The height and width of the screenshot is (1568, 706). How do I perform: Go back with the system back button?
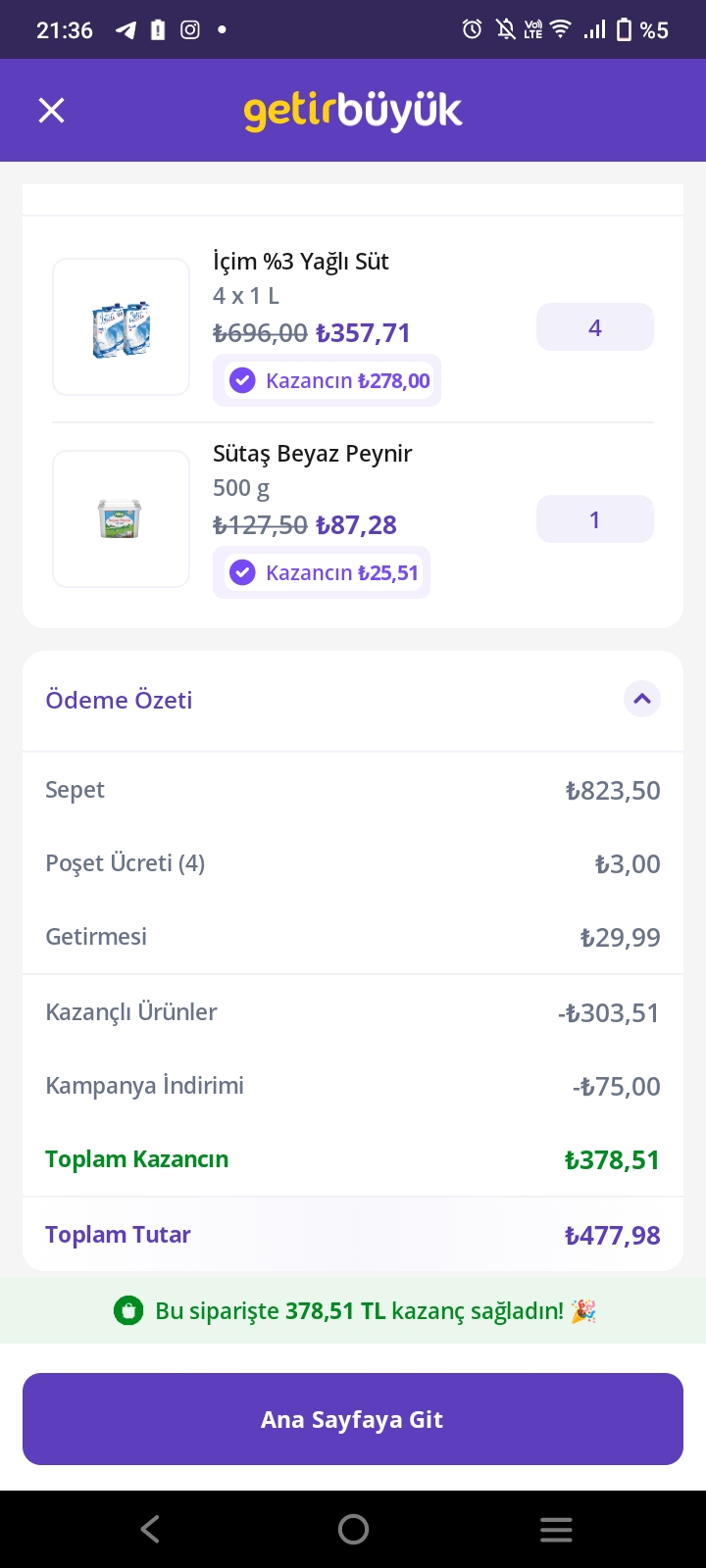[x=150, y=1529]
